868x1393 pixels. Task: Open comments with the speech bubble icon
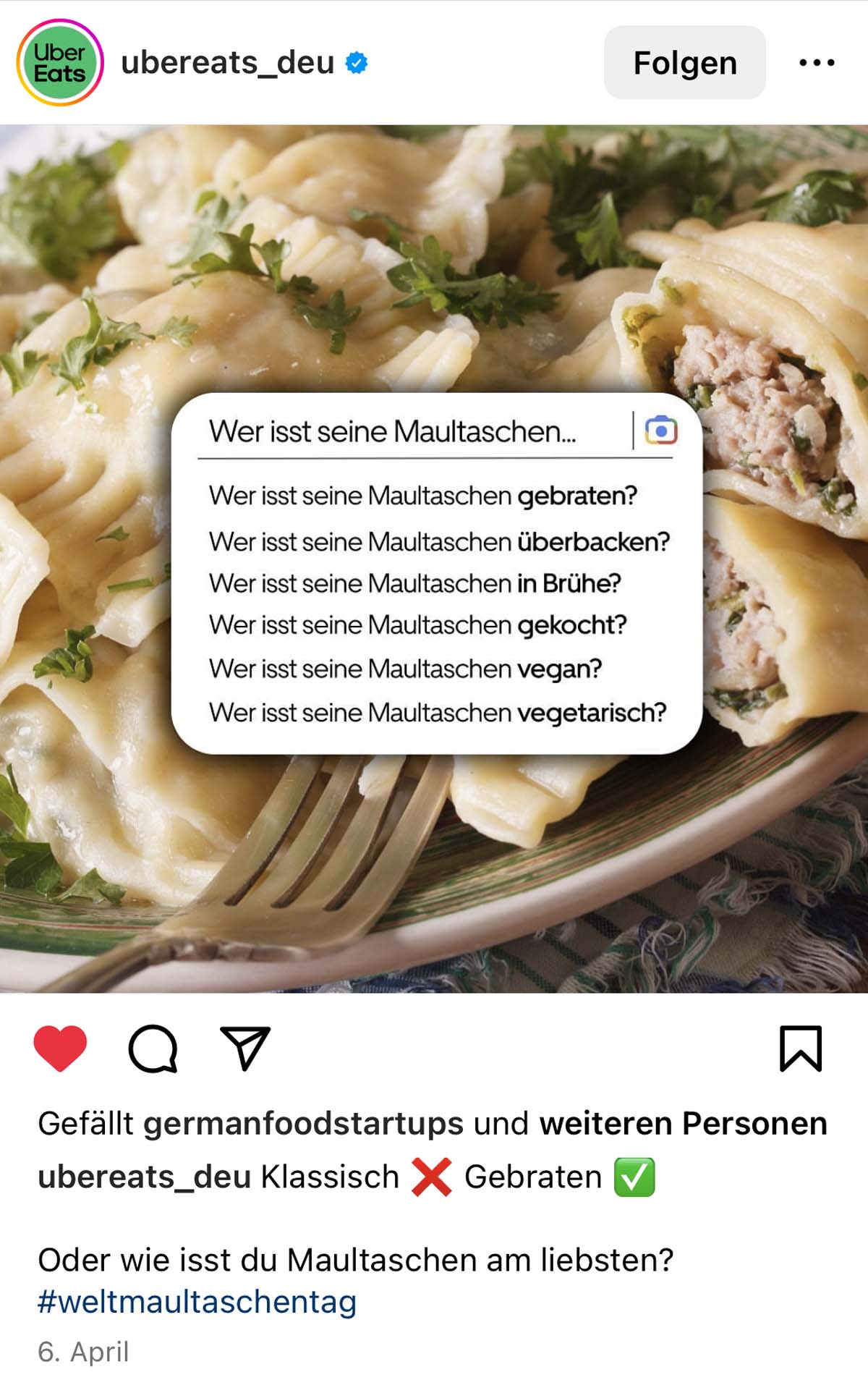(x=153, y=1048)
